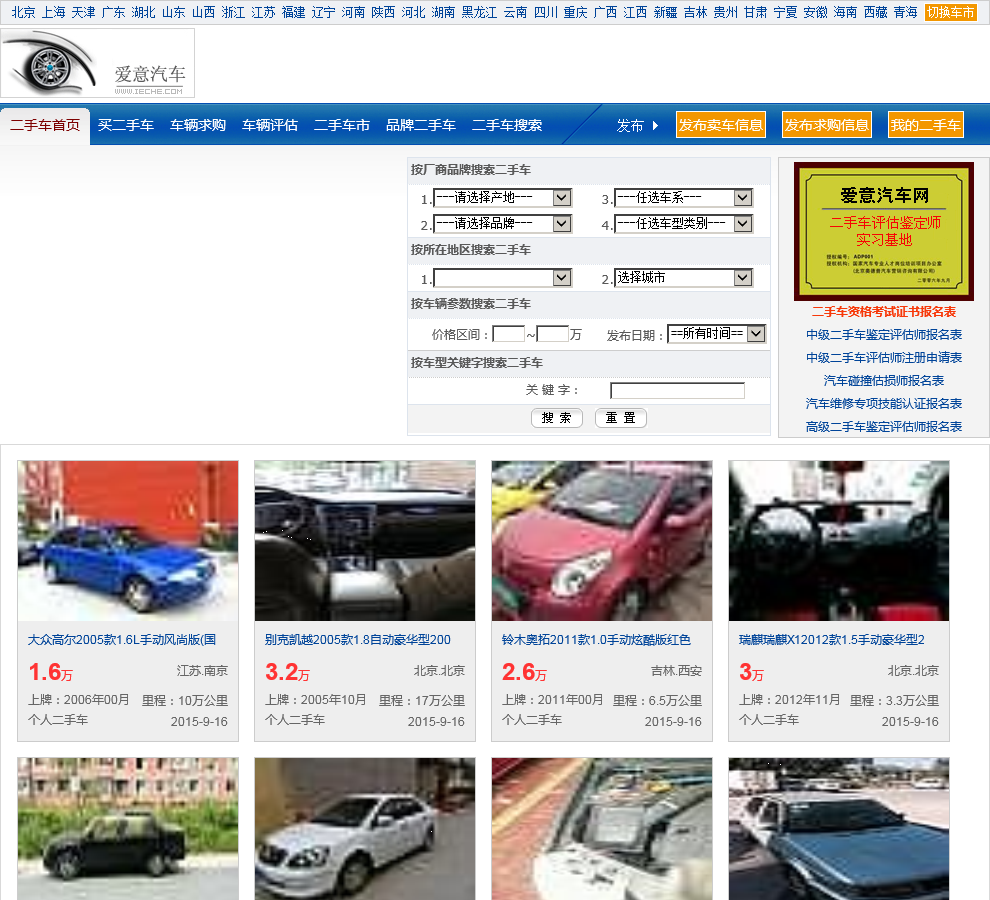Tap the 搜索 button
The width and height of the screenshot is (990, 900).
coord(556,418)
